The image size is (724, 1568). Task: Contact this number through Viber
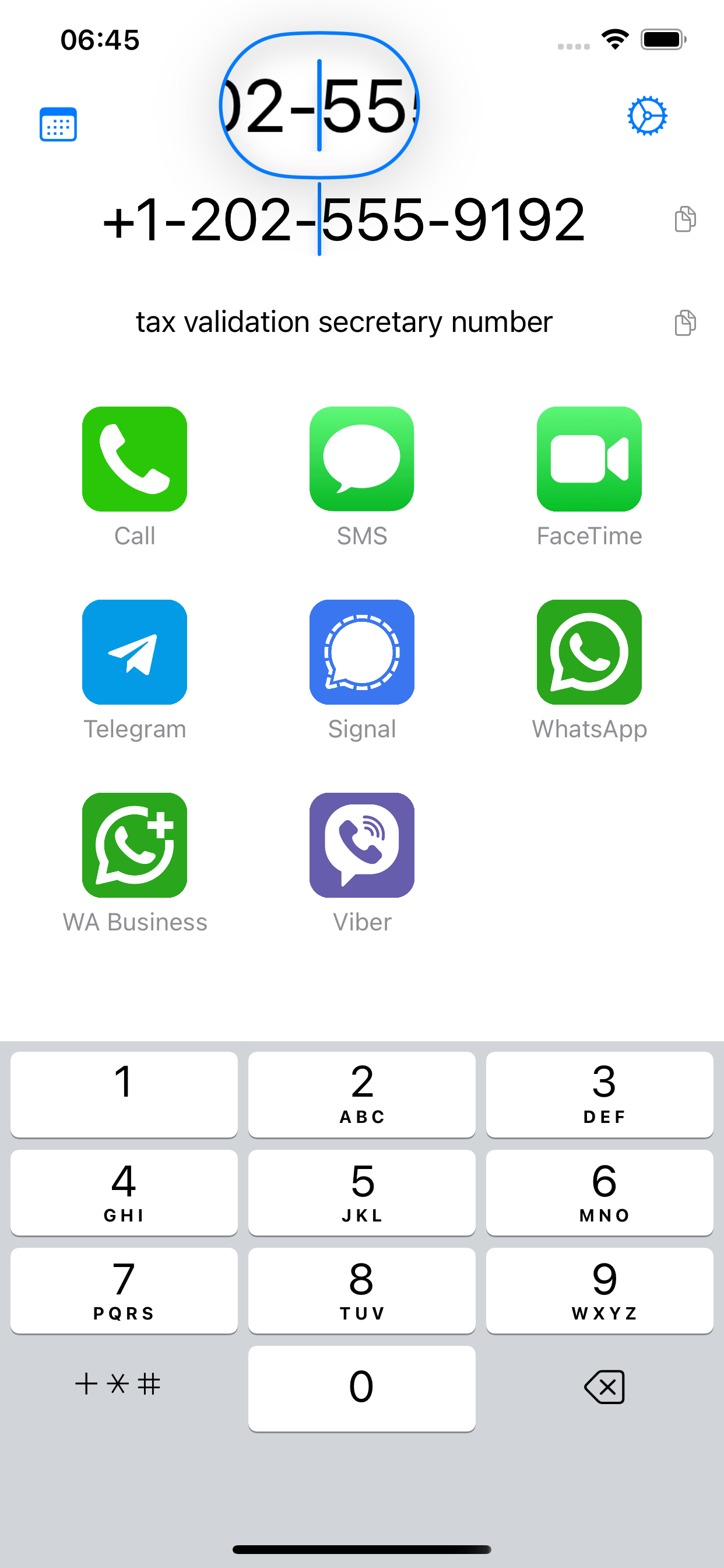(361, 845)
